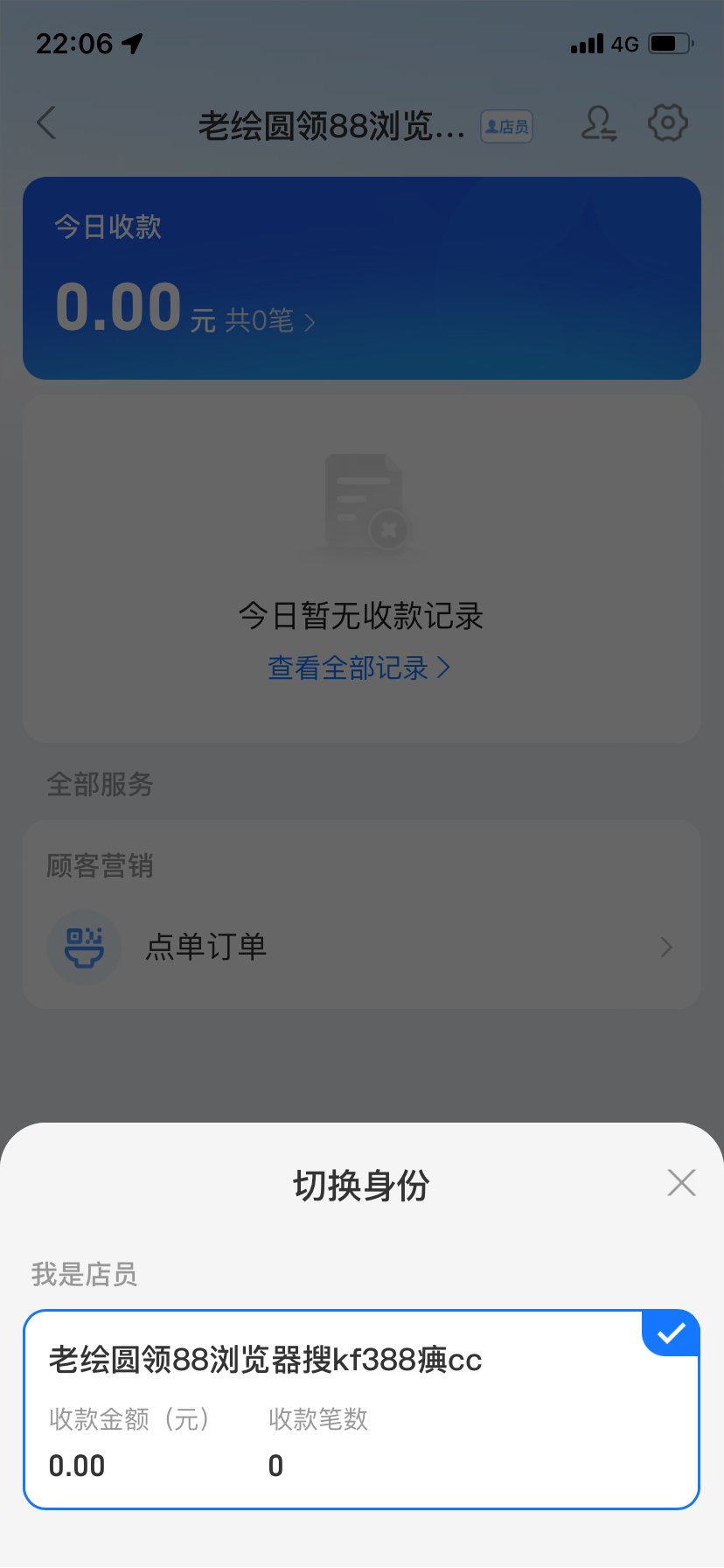
Task: Open settings via the gear icon
Action: click(x=667, y=123)
